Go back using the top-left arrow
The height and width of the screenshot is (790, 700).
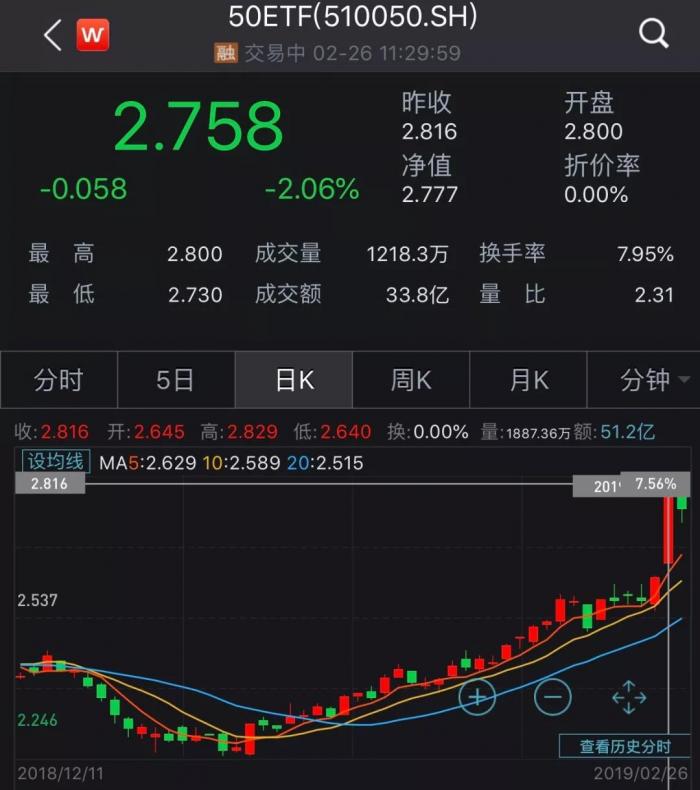(x=52, y=36)
